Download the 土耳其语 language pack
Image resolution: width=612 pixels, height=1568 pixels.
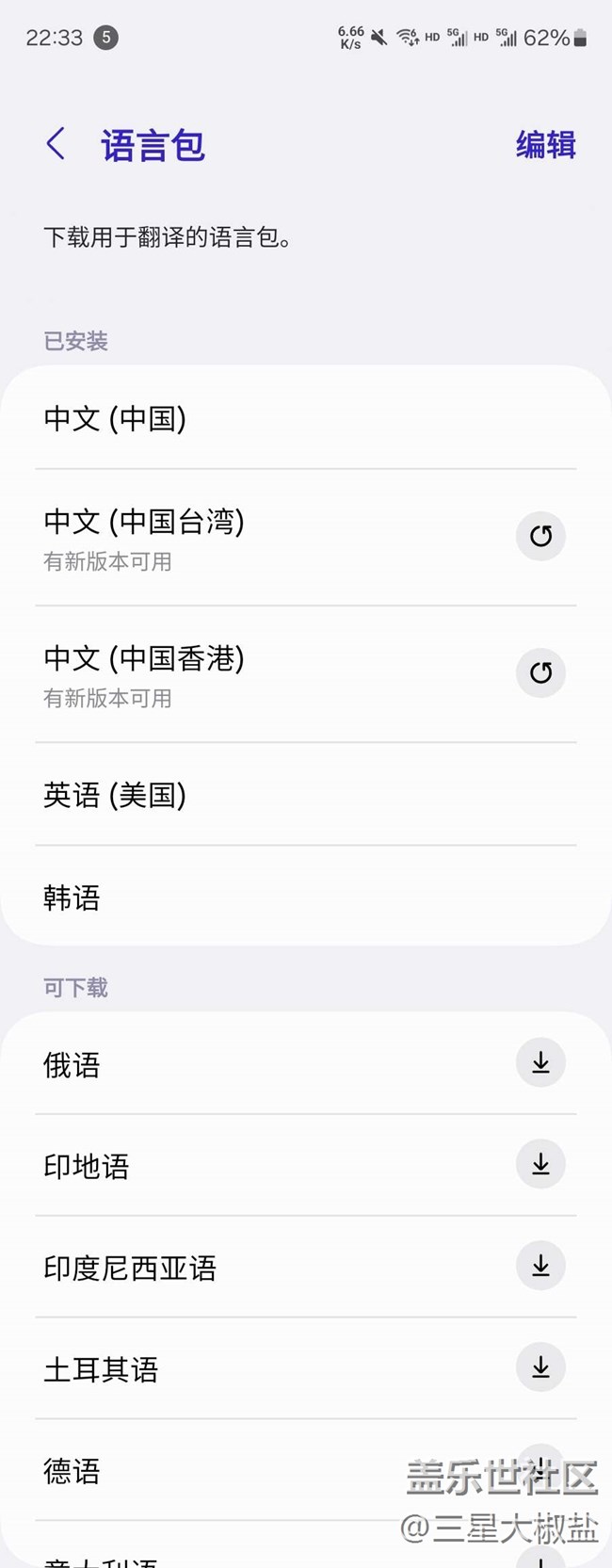point(540,1366)
